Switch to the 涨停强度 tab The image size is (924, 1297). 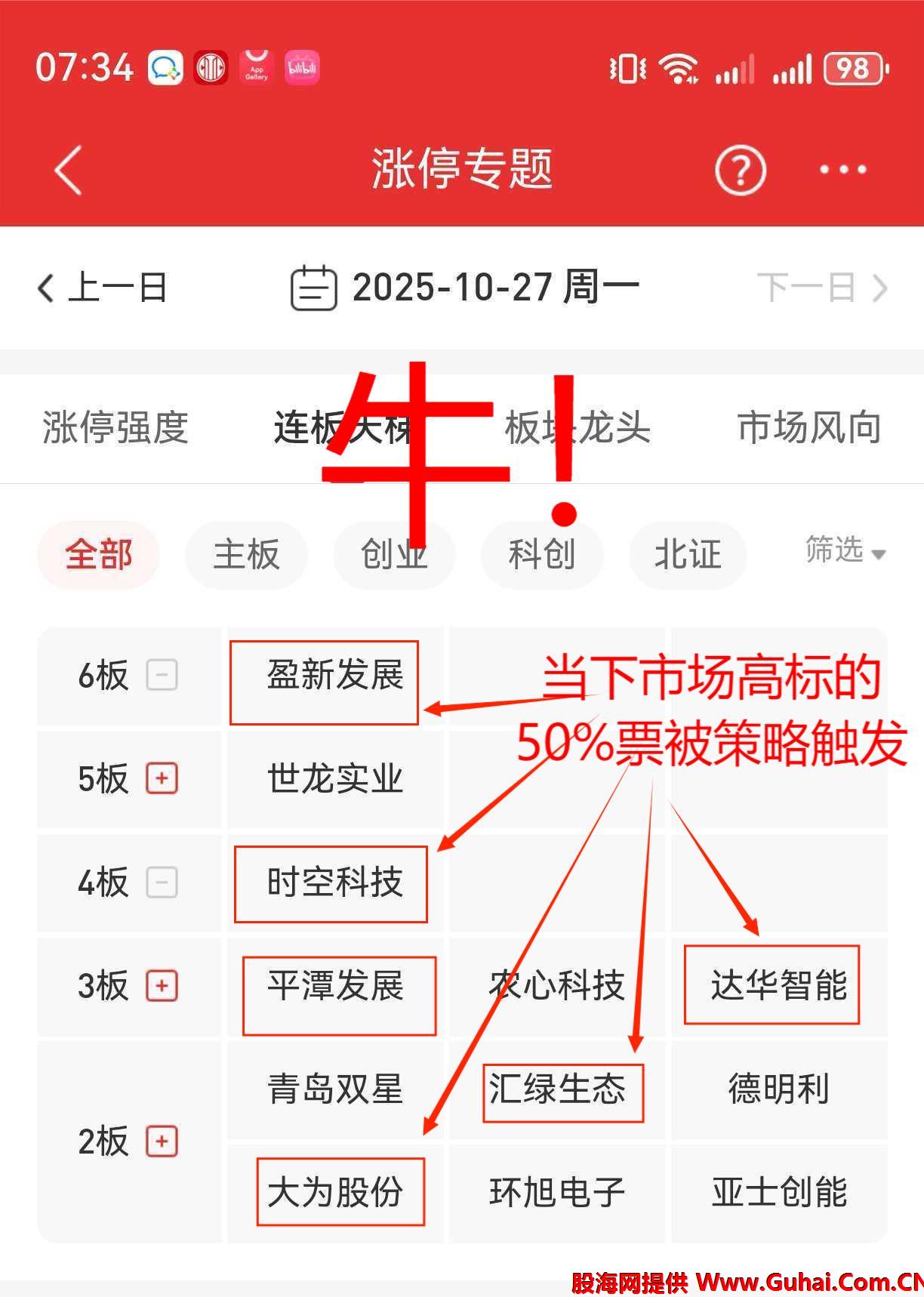coord(115,428)
